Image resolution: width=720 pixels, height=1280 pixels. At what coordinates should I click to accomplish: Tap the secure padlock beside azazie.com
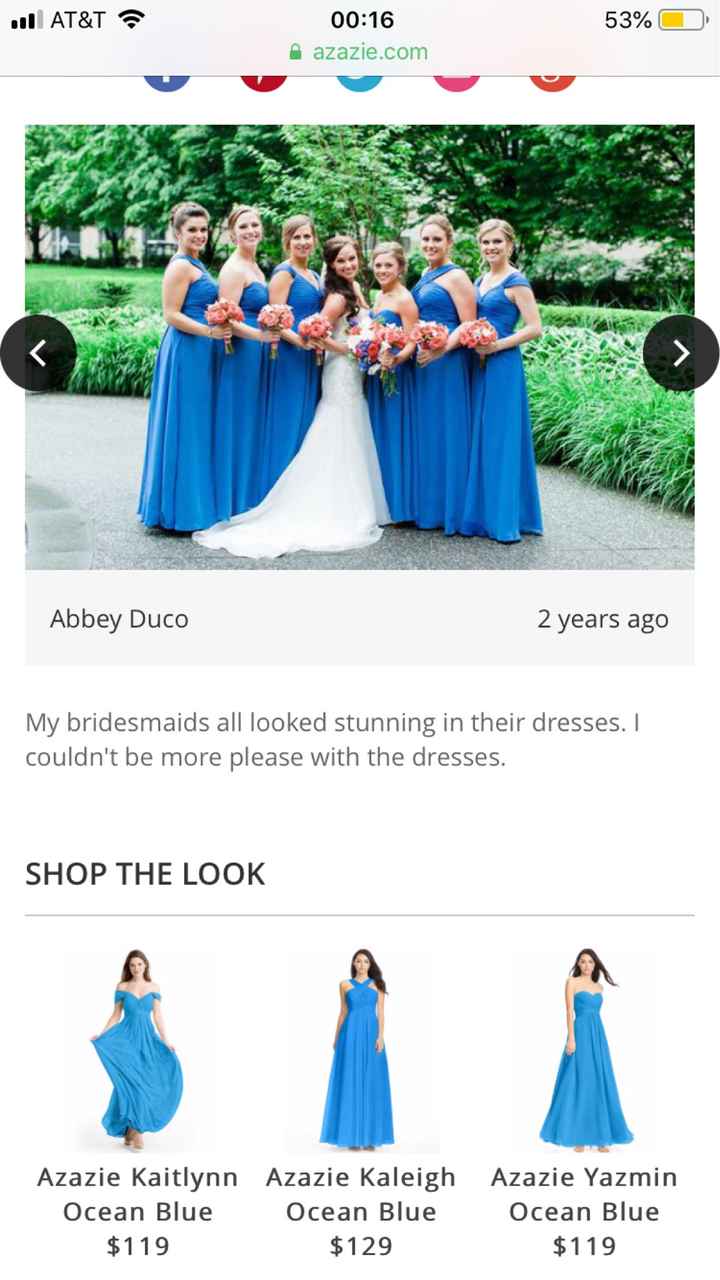point(296,48)
